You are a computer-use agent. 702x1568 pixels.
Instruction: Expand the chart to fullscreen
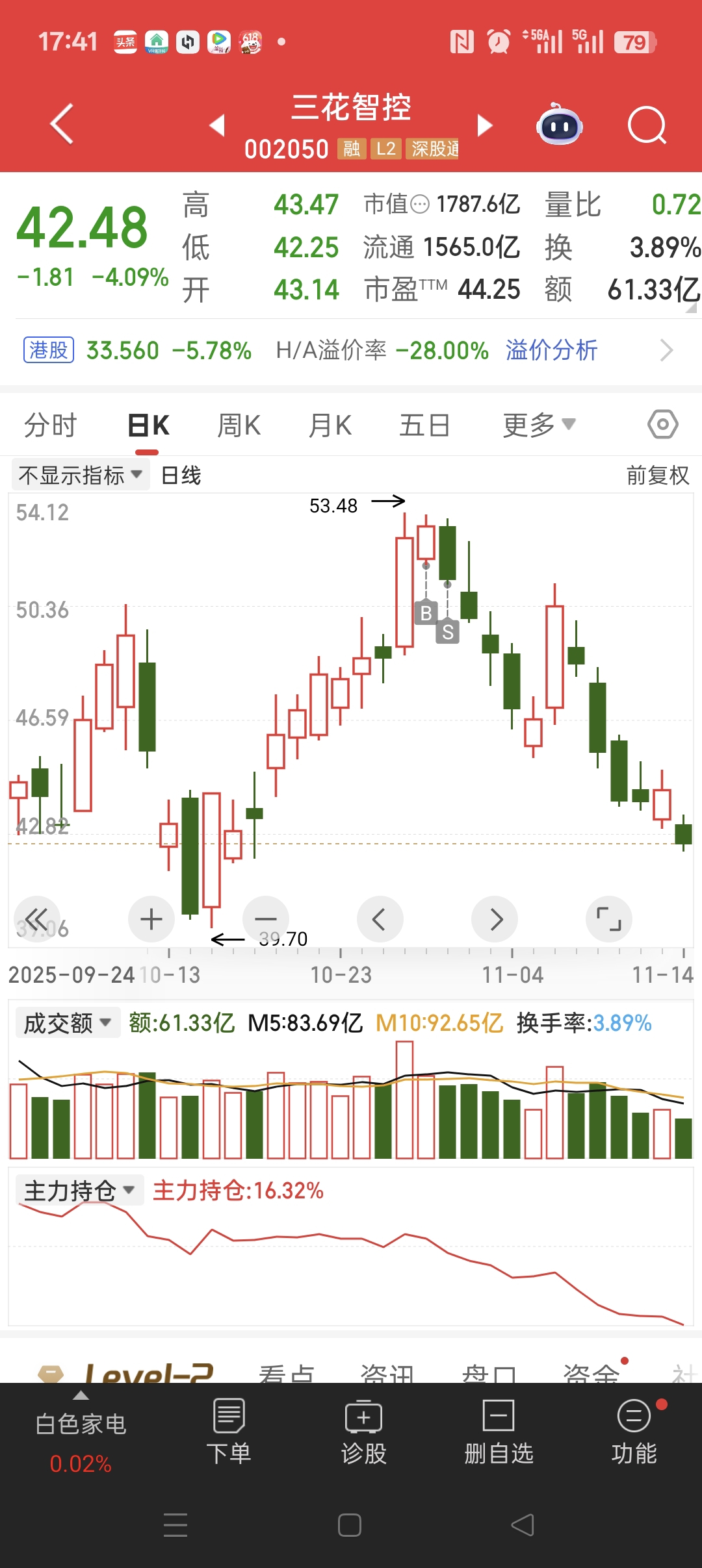pyautogui.click(x=609, y=919)
